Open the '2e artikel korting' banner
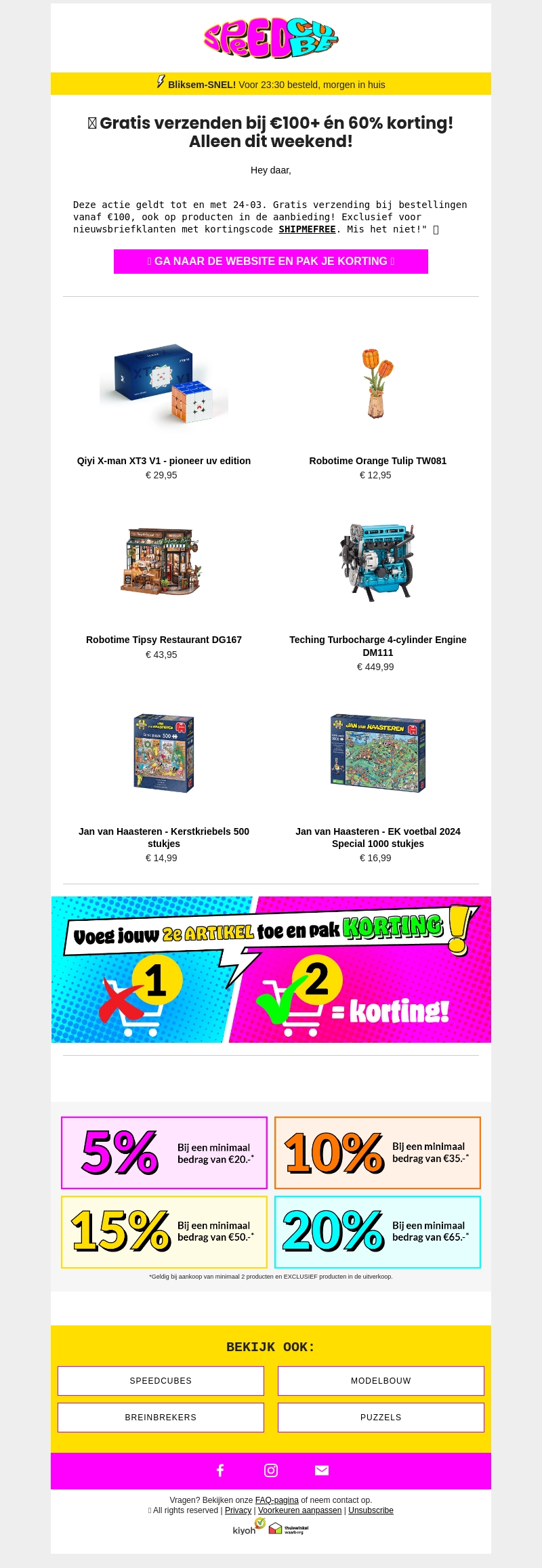Image resolution: width=542 pixels, height=1568 pixels. click(271, 970)
